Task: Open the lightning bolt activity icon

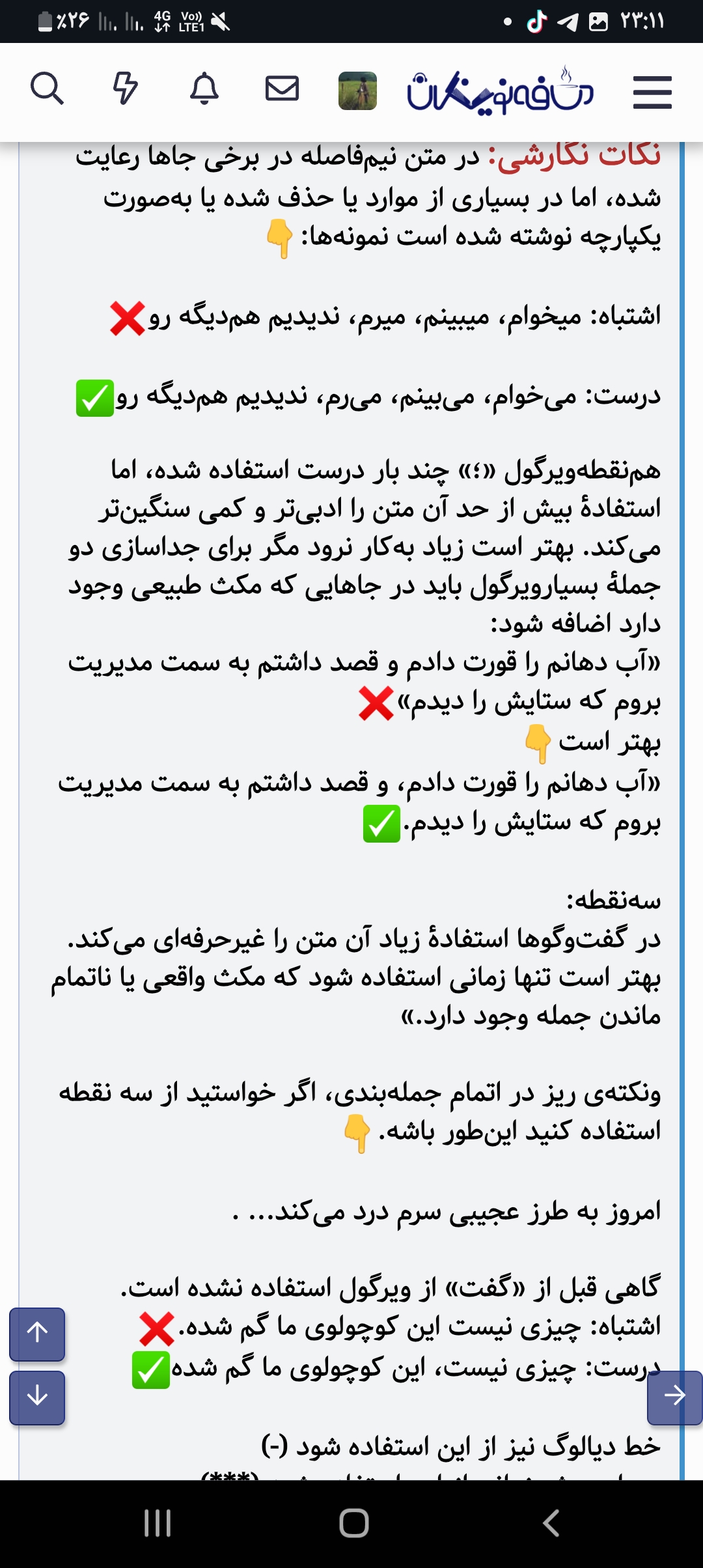Action: click(x=125, y=89)
